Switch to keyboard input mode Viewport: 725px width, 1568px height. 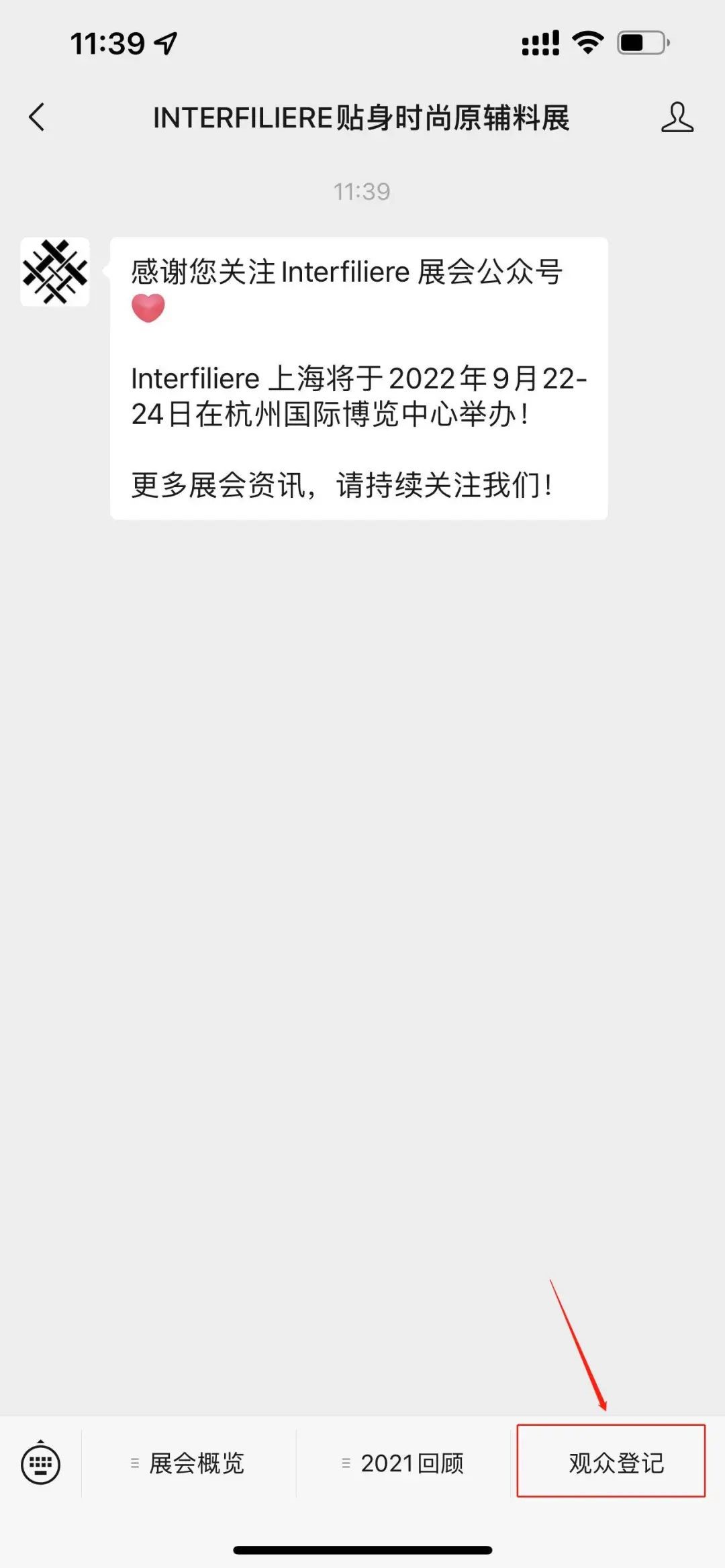(41, 1463)
